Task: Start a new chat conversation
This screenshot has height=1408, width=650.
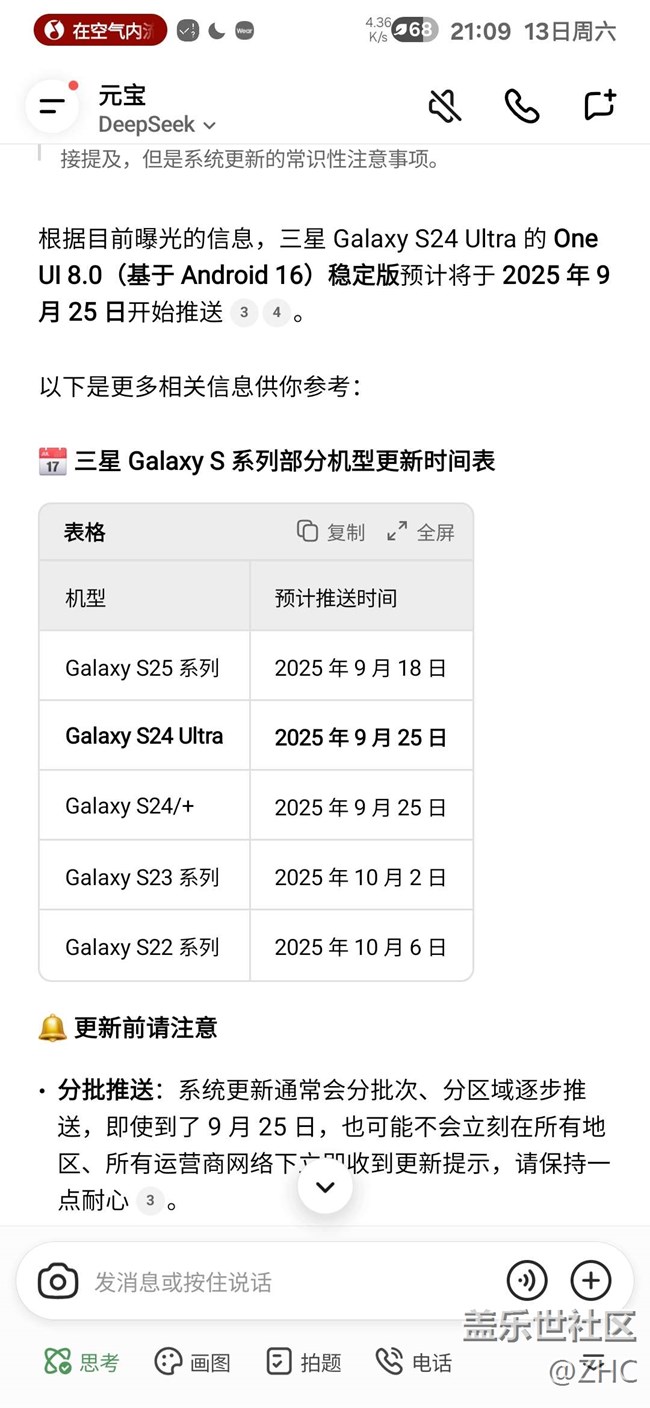Action: [599, 106]
